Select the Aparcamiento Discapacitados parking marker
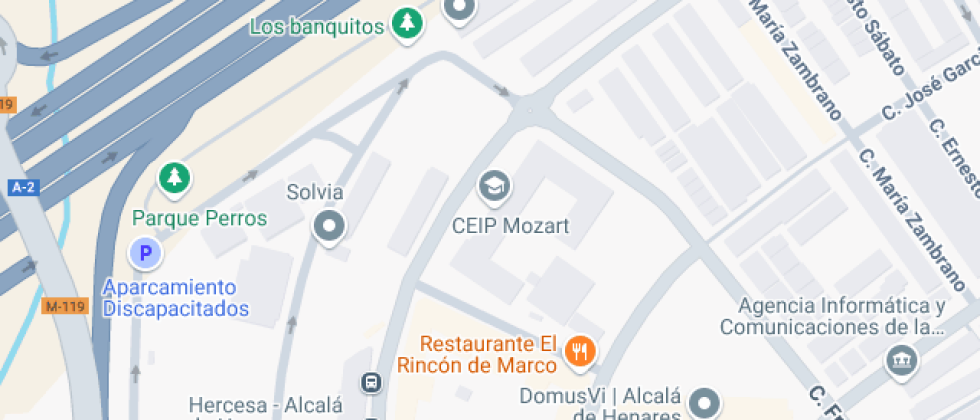980x420 pixels. pyautogui.click(x=146, y=254)
